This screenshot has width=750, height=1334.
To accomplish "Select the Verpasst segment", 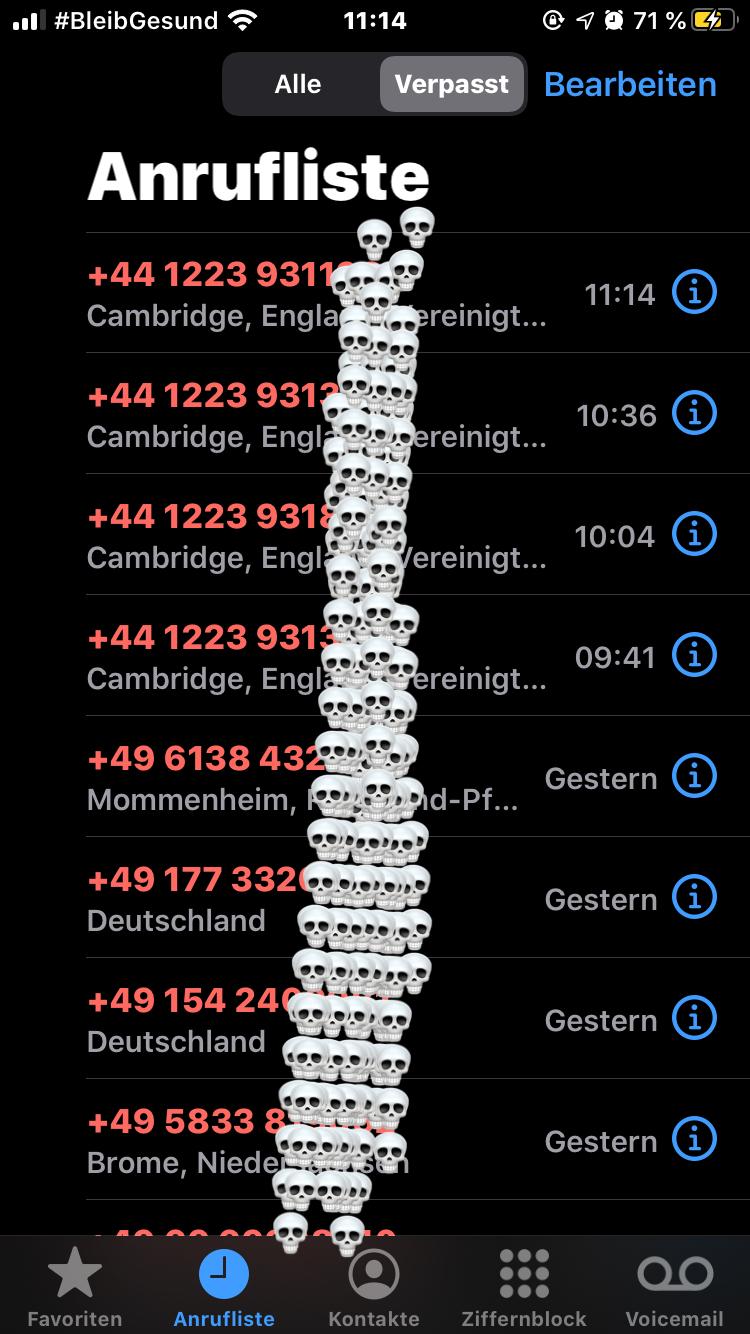I will click(x=451, y=84).
